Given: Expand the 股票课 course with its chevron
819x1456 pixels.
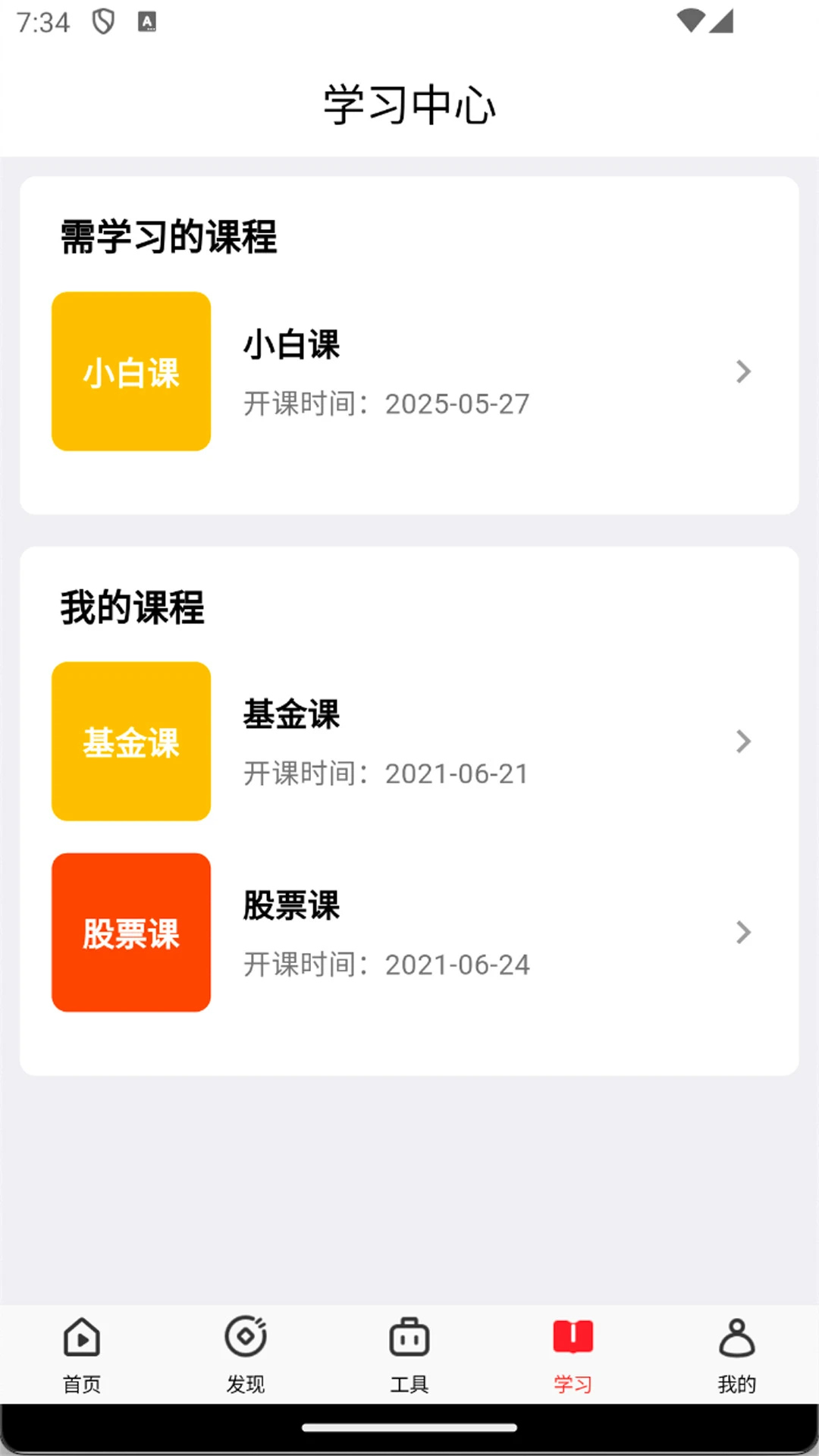Looking at the screenshot, I should (742, 934).
